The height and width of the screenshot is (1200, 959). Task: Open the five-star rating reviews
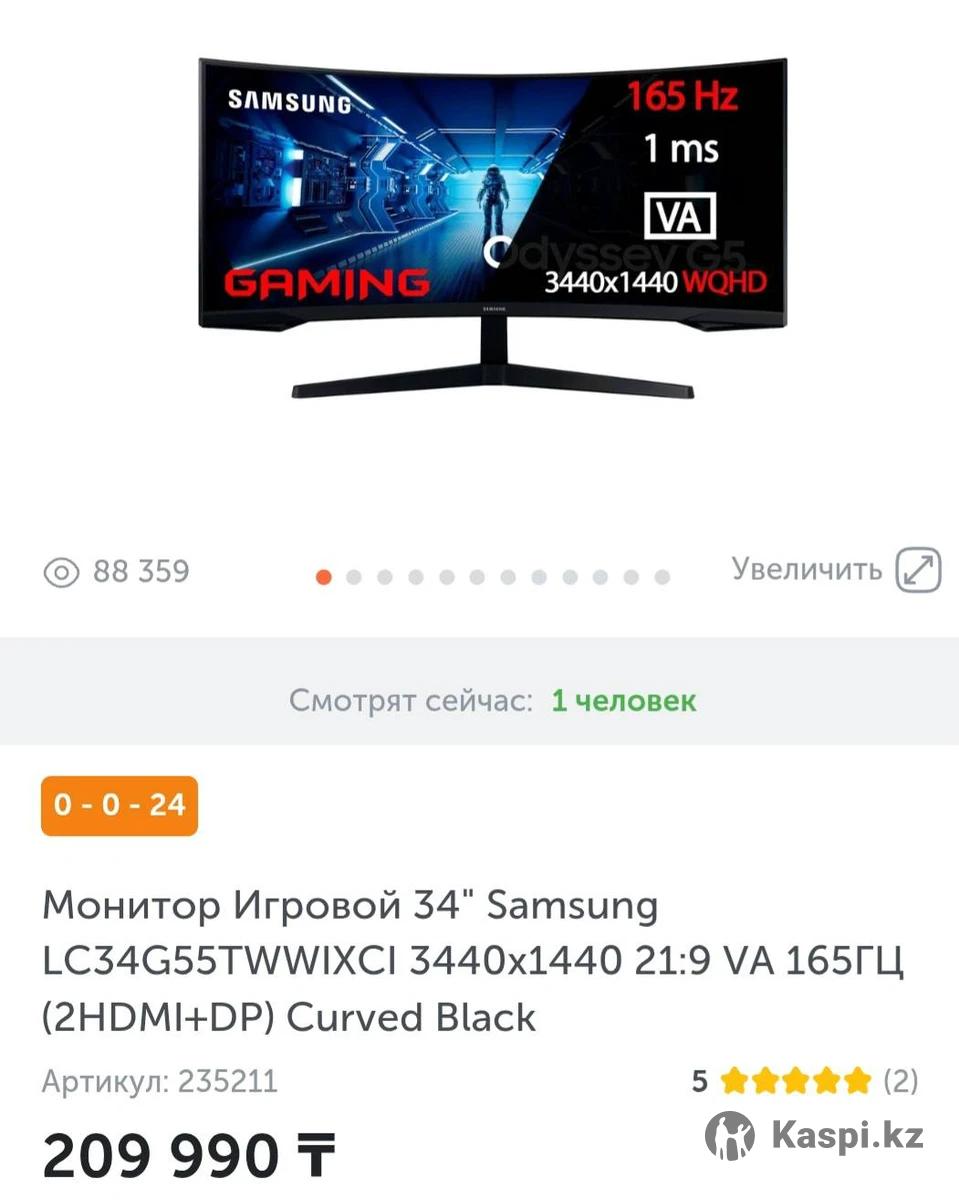[x=803, y=1081]
